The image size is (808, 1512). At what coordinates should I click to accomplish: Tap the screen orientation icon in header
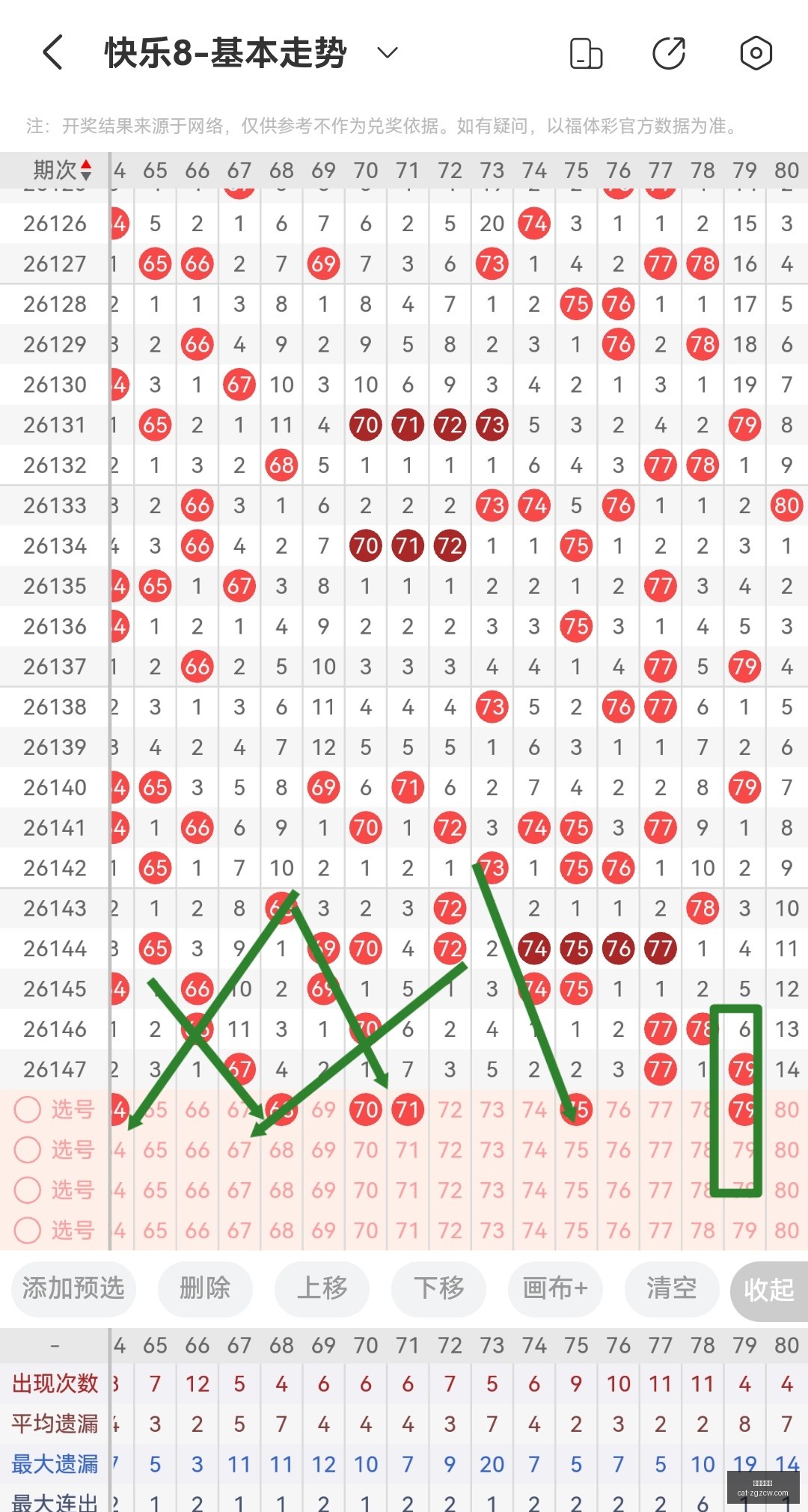[x=586, y=54]
